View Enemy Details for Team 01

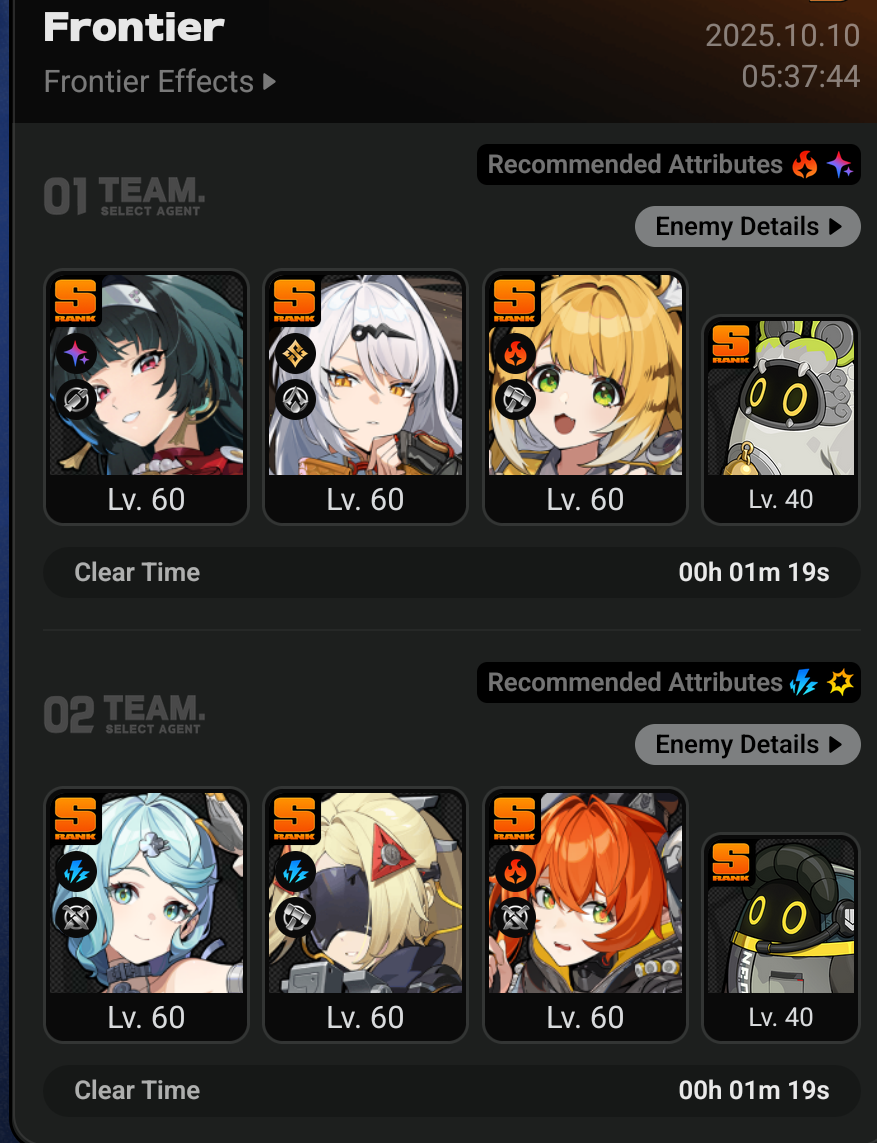(747, 227)
